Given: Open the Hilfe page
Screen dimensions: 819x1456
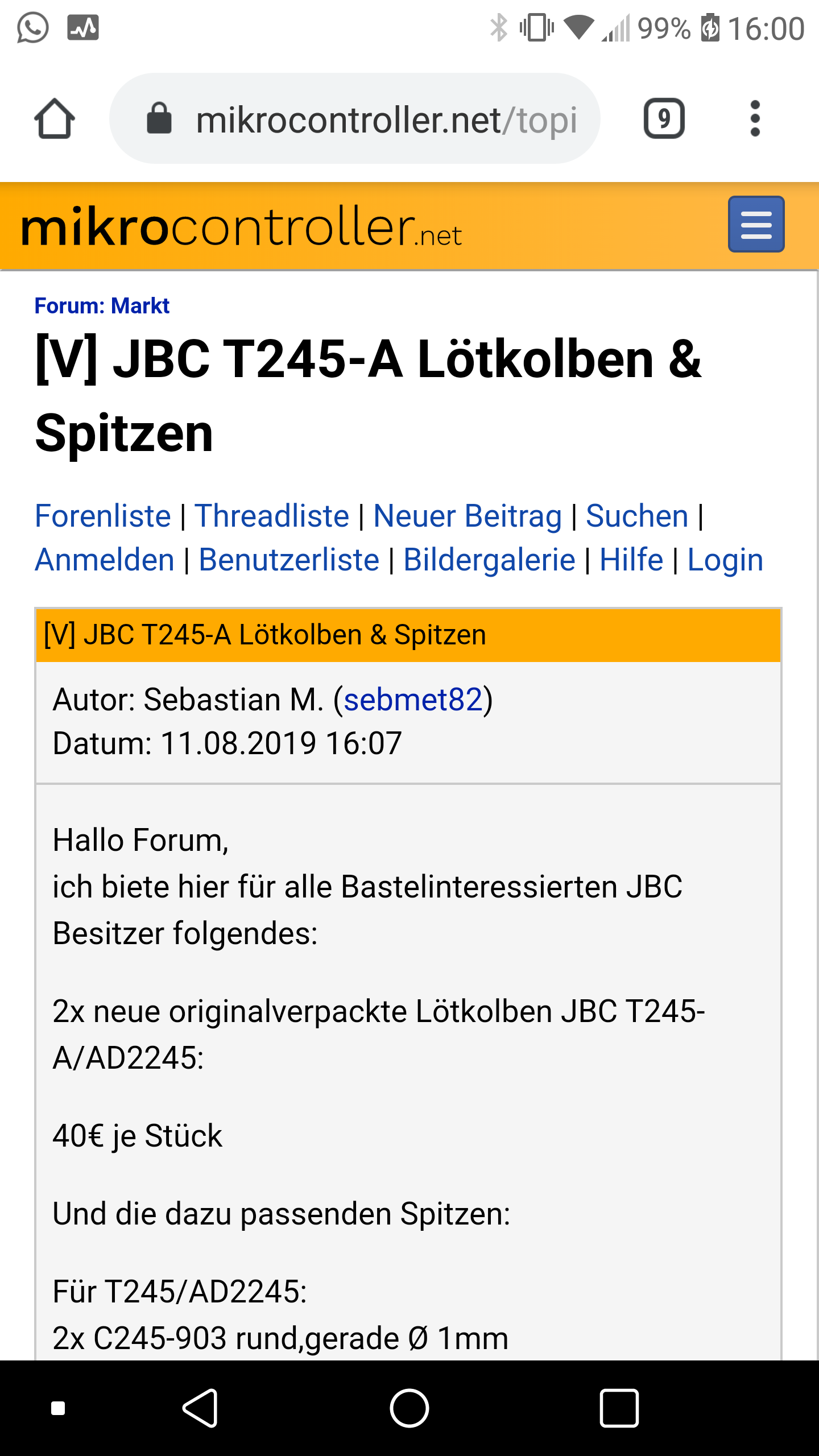Looking at the screenshot, I should [x=631, y=560].
